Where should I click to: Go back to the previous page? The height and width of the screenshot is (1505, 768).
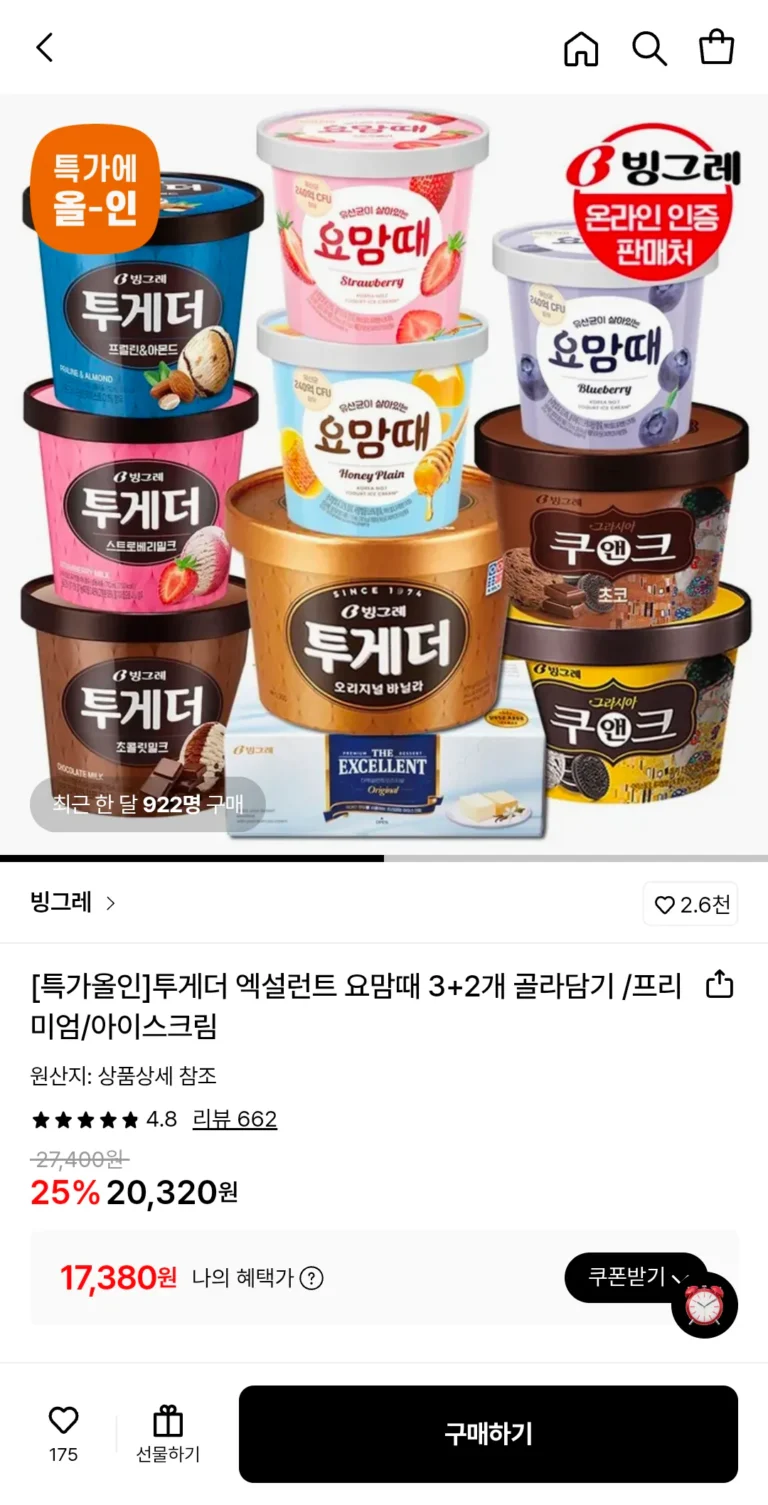45,47
